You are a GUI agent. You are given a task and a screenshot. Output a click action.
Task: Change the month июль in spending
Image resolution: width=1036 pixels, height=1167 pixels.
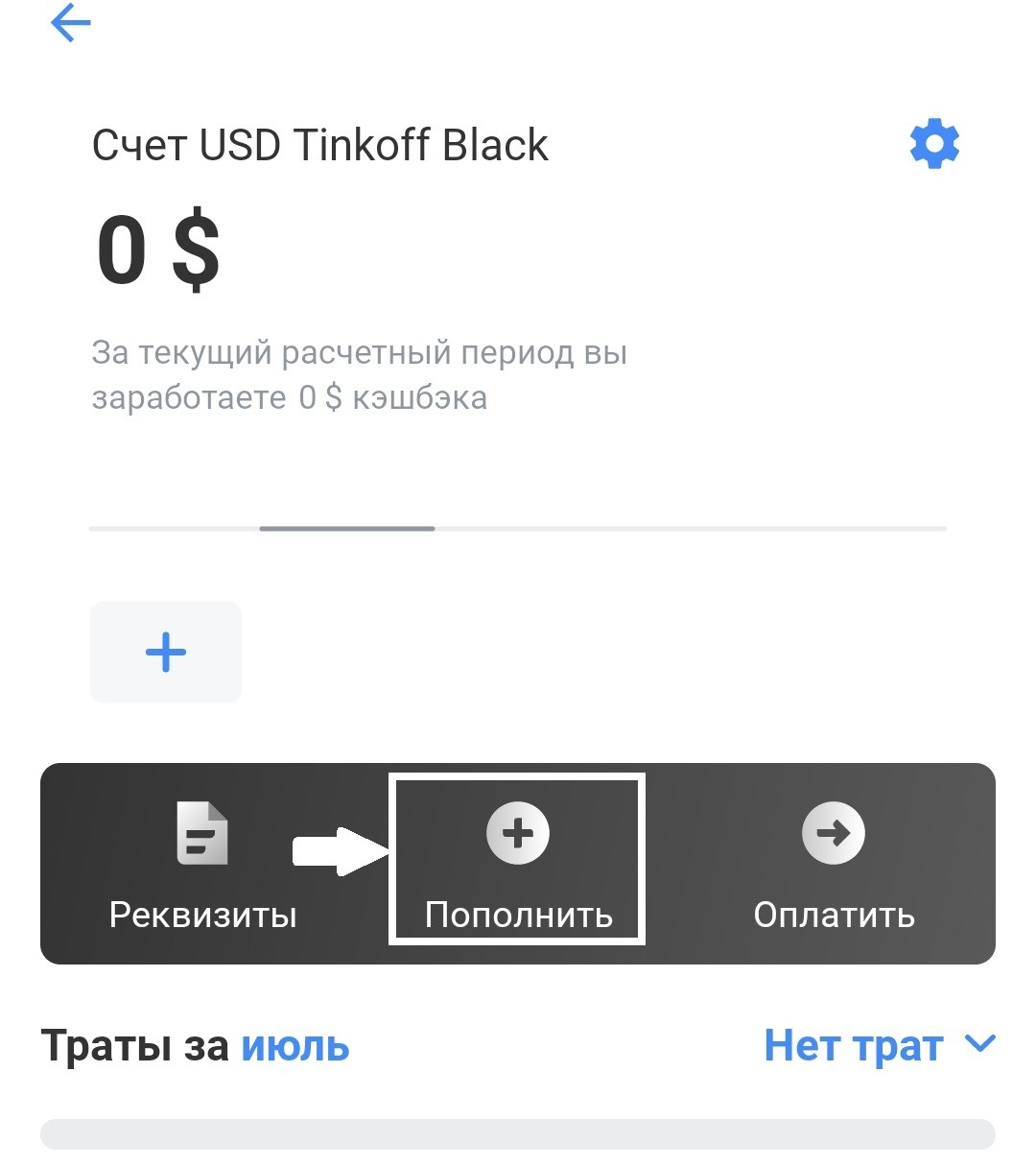click(295, 1046)
